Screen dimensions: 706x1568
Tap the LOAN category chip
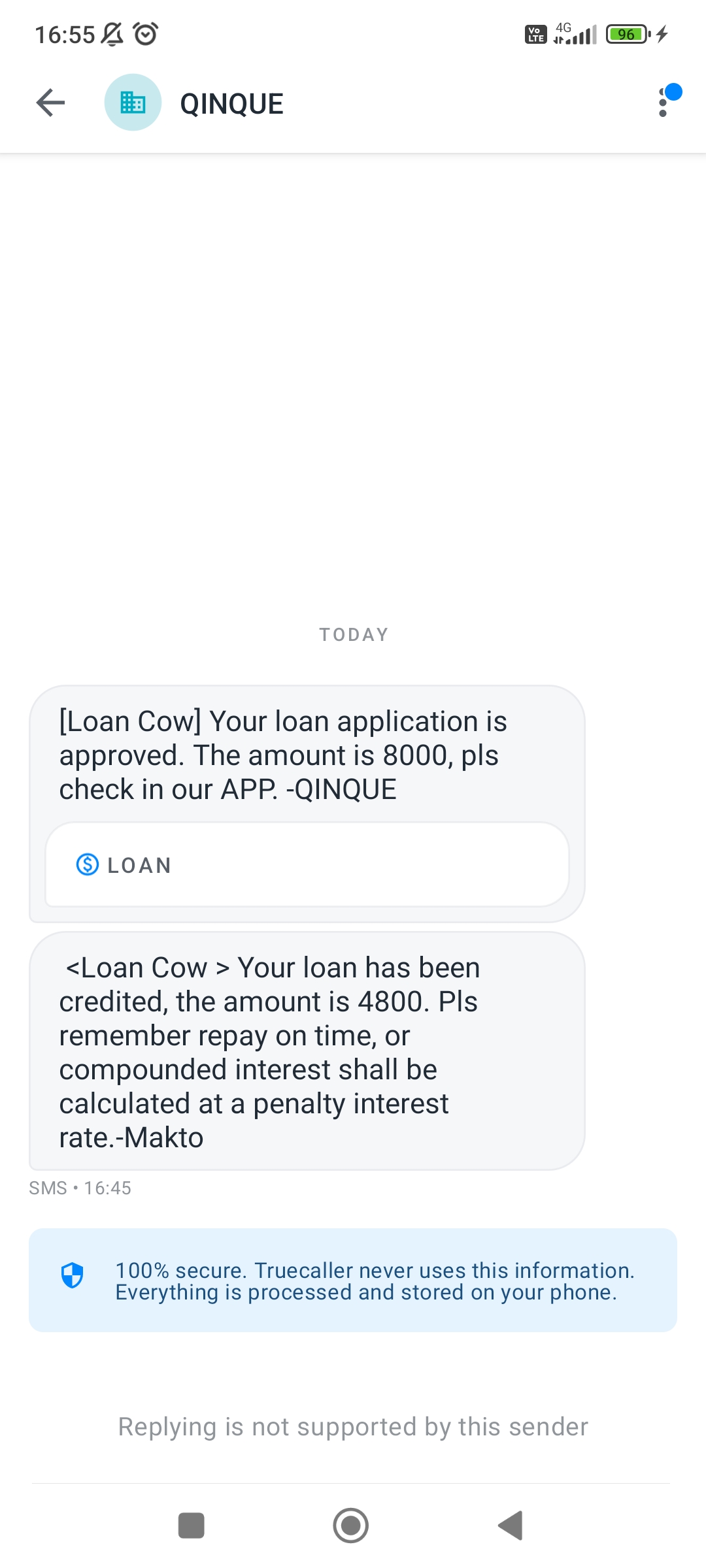[x=307, y=864]
